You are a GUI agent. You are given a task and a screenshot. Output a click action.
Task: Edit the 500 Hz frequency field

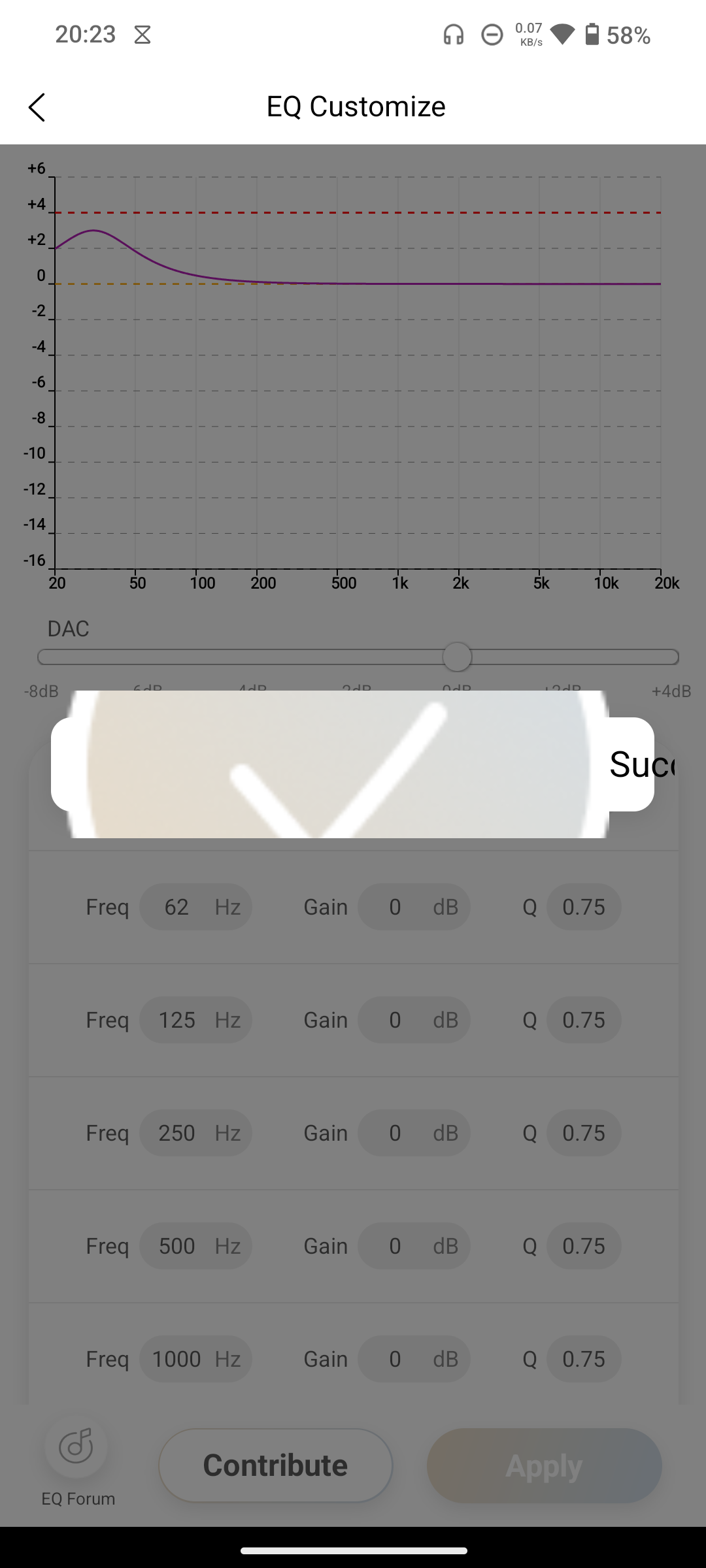click(195, 1246)
